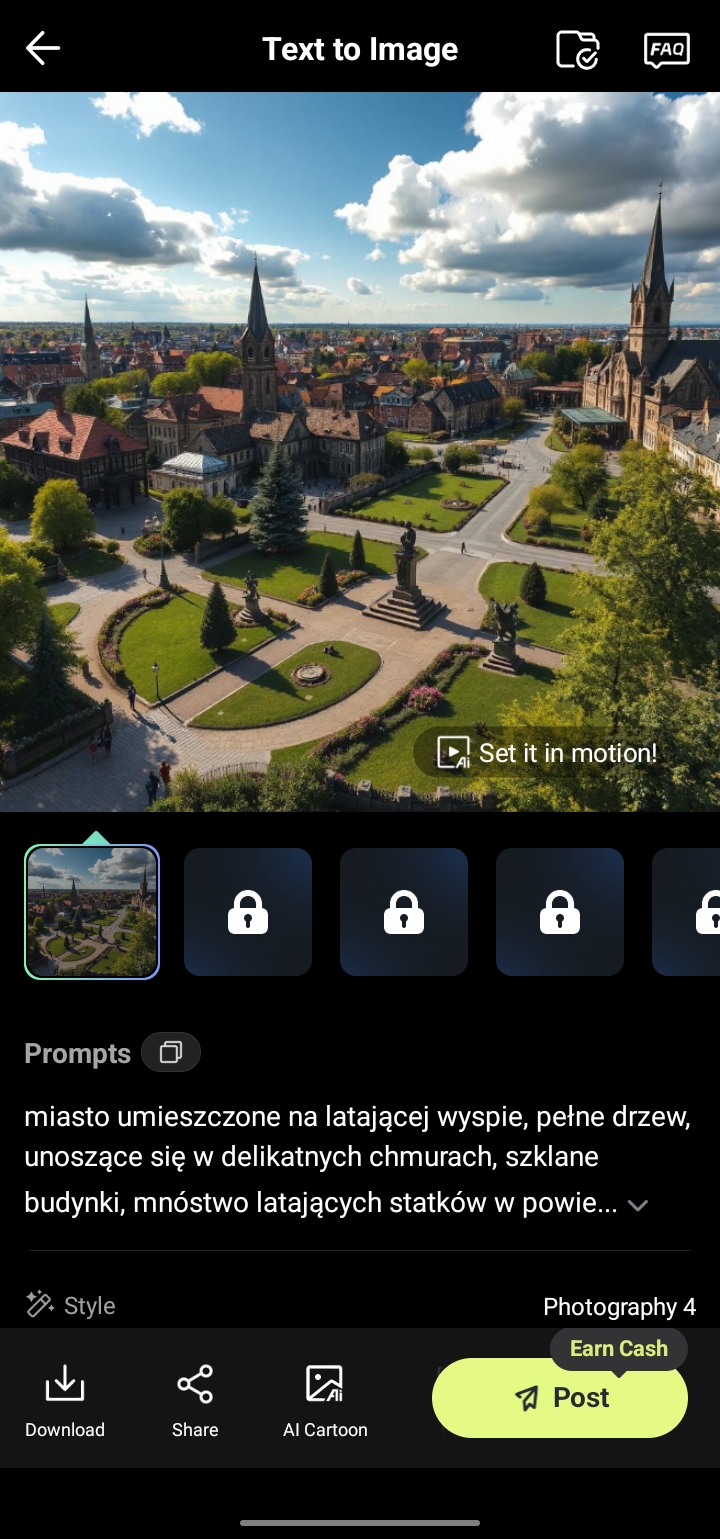The image size is (720, 1539).
Task: Post the image to earn cash
Action: [x=560, y=1397]
